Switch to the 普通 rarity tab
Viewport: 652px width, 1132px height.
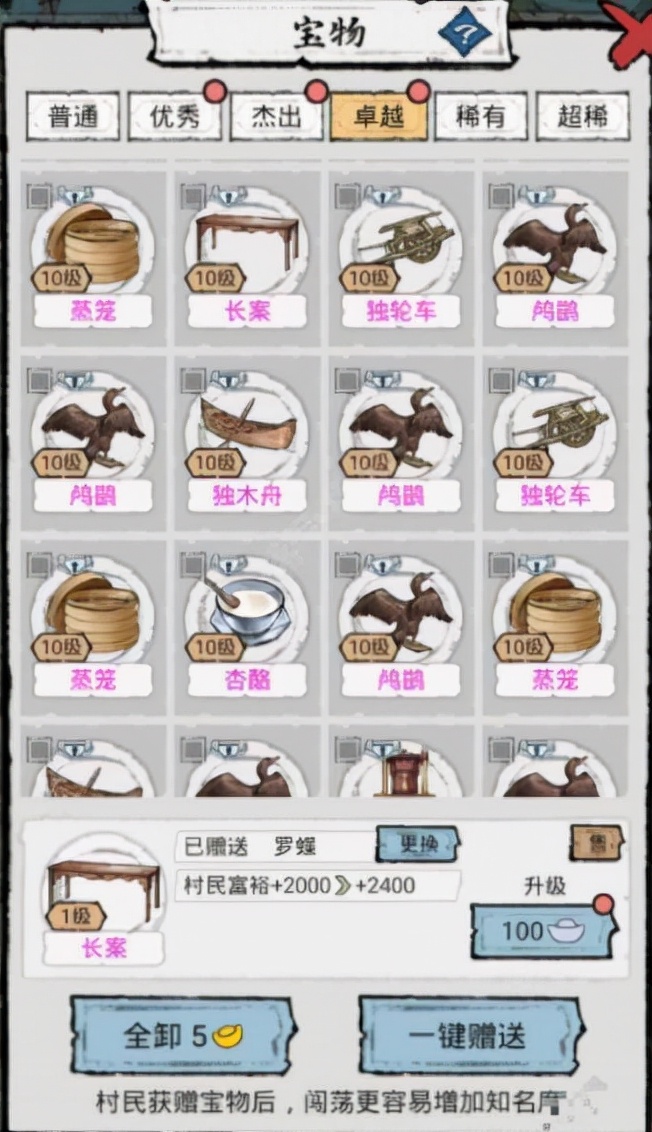pos(73,117)
